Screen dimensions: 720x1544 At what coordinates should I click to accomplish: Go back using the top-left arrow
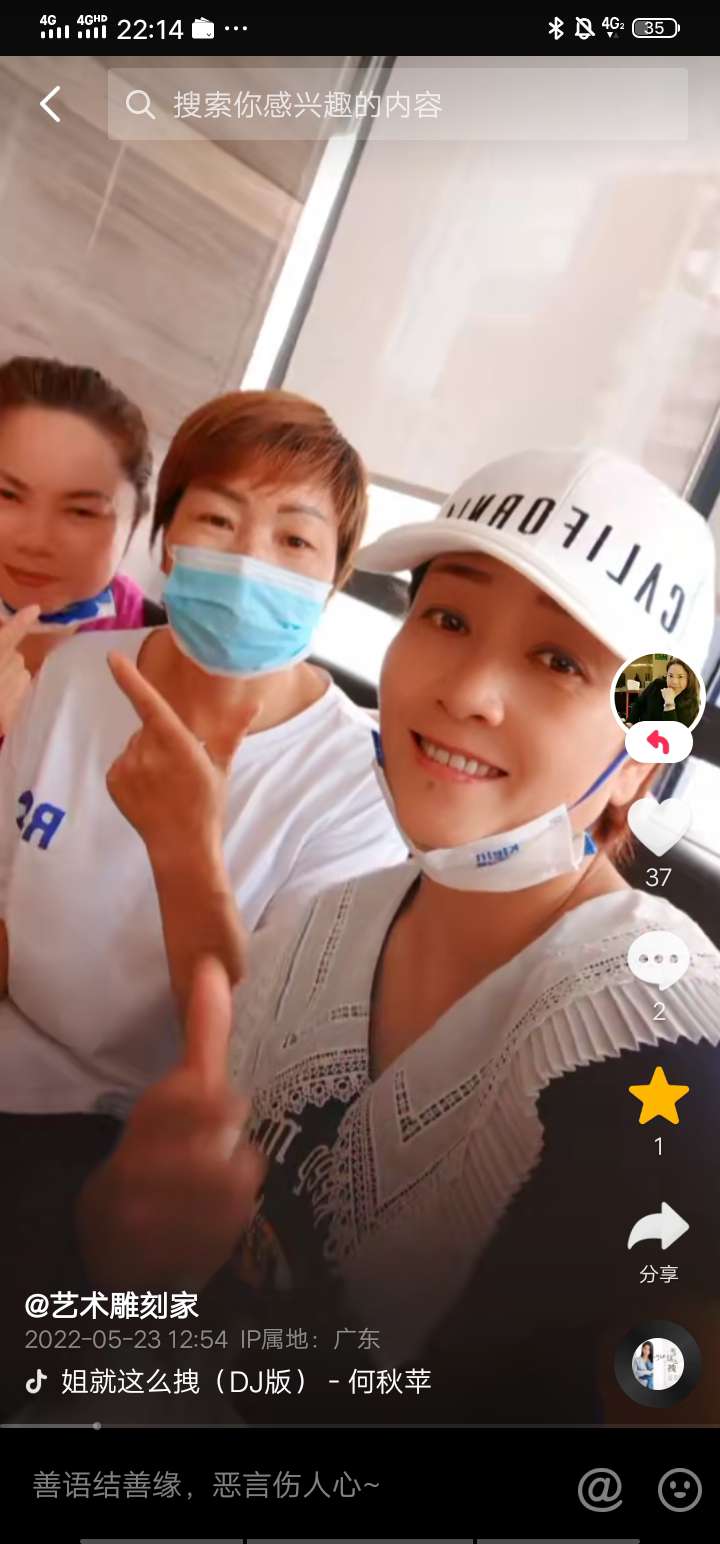click(x=50, y=104)
